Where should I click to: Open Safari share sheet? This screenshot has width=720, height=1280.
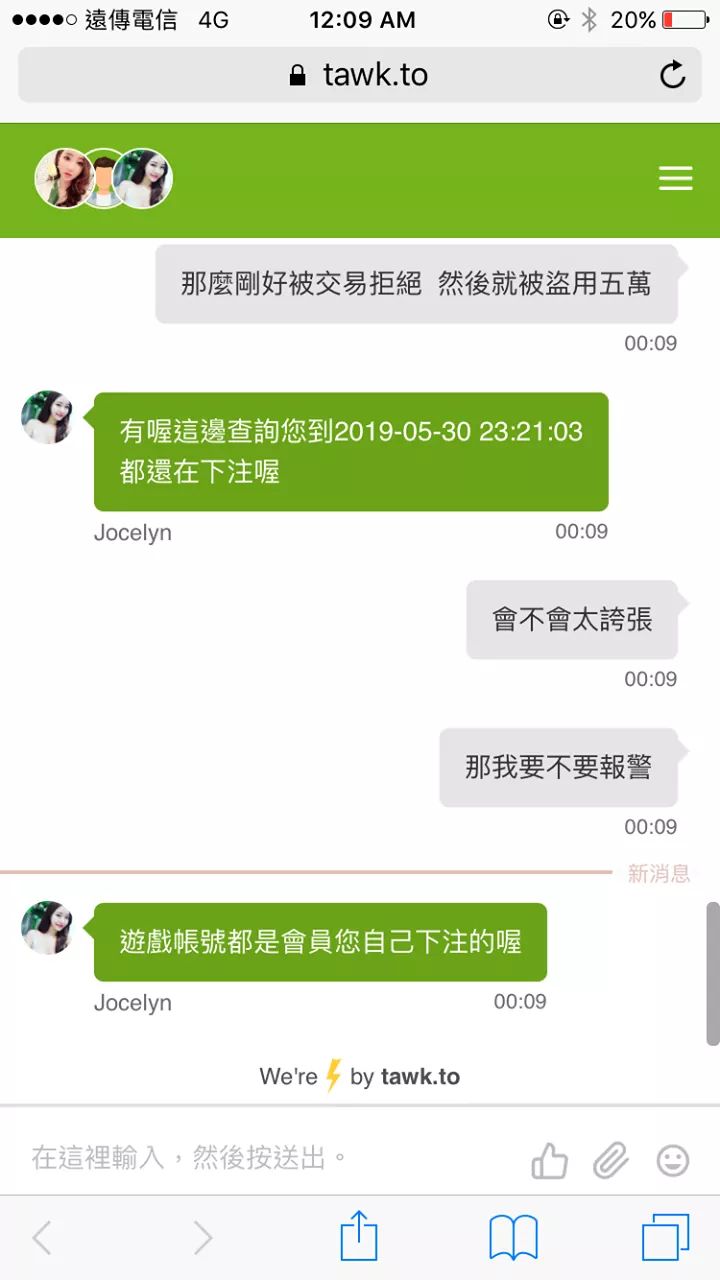[x=359, y=1236]
